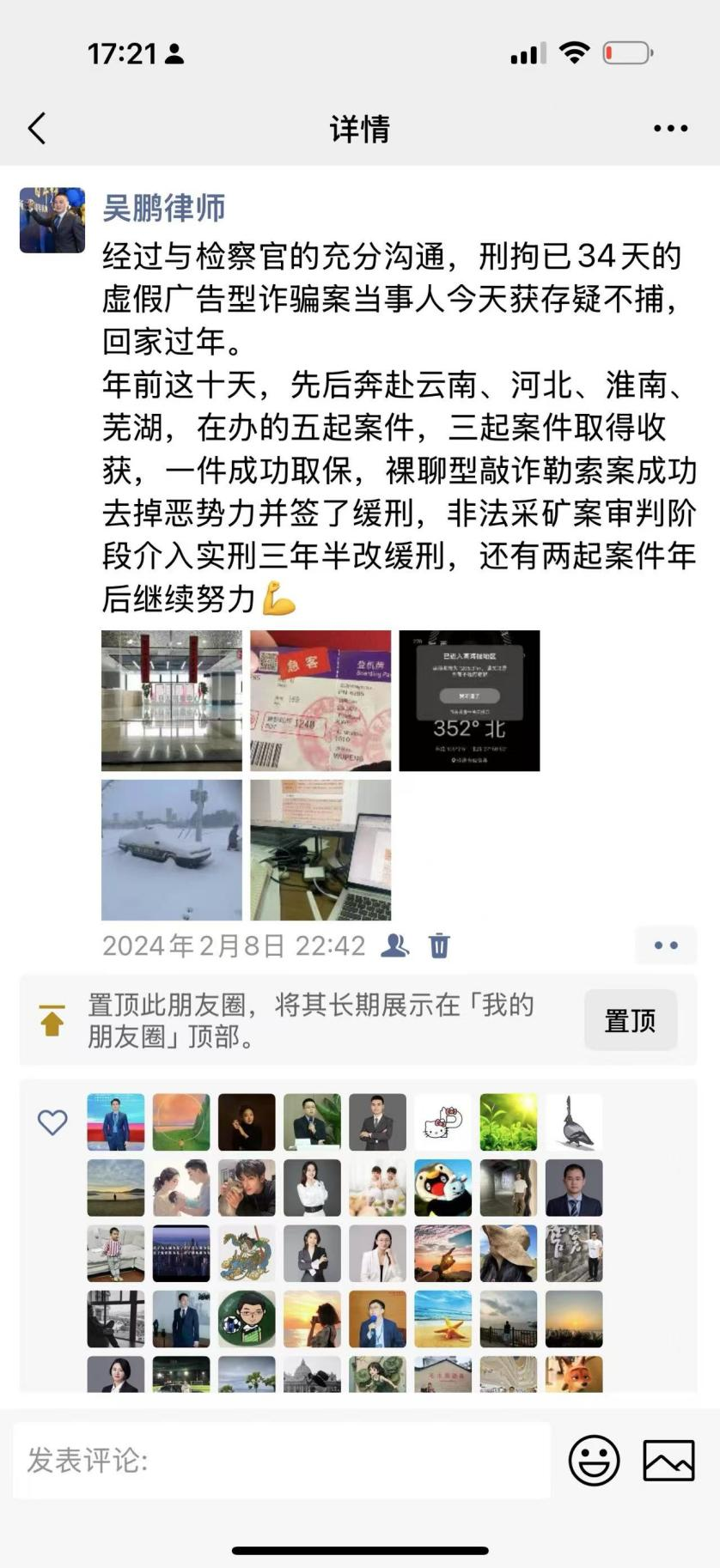Attach an image to the comment
The height and width of the screenshot is (1568, 720).
[668, 1460]
